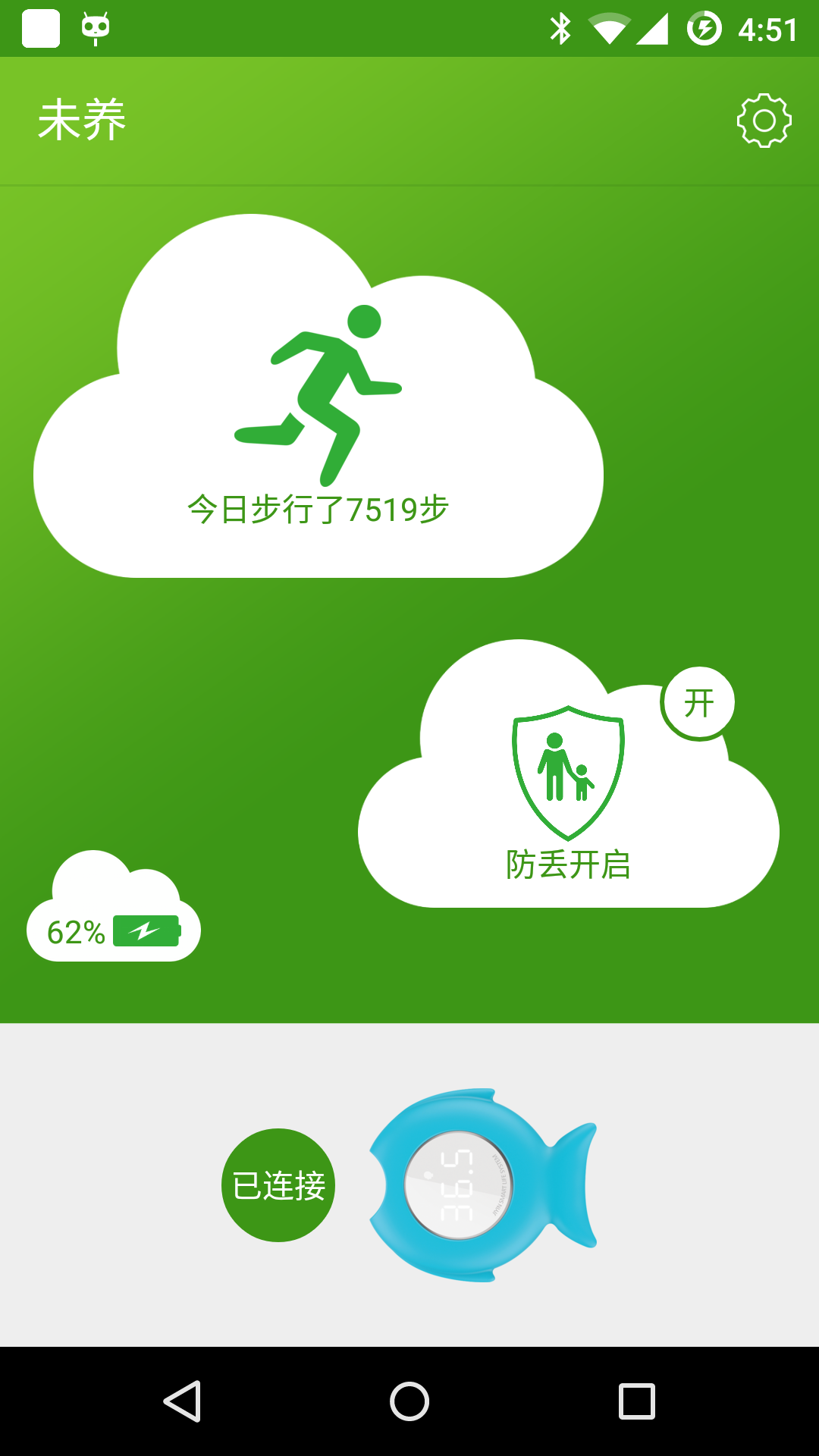The width and height of the screenshot is (819, 1456).
Task: Go to the home screen
Action: tap(409, 1401)
